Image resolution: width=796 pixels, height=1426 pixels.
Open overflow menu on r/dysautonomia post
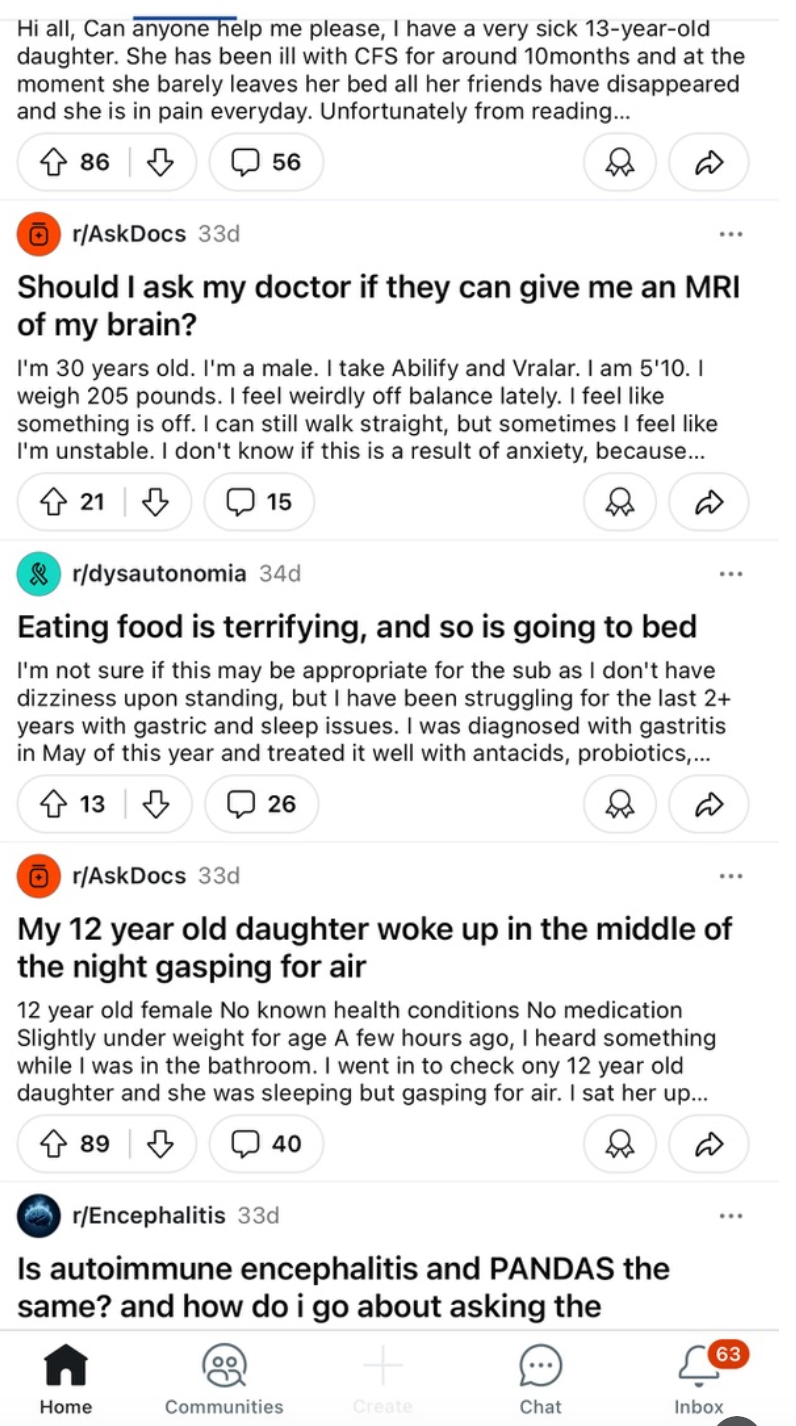(x=731, y=574)
